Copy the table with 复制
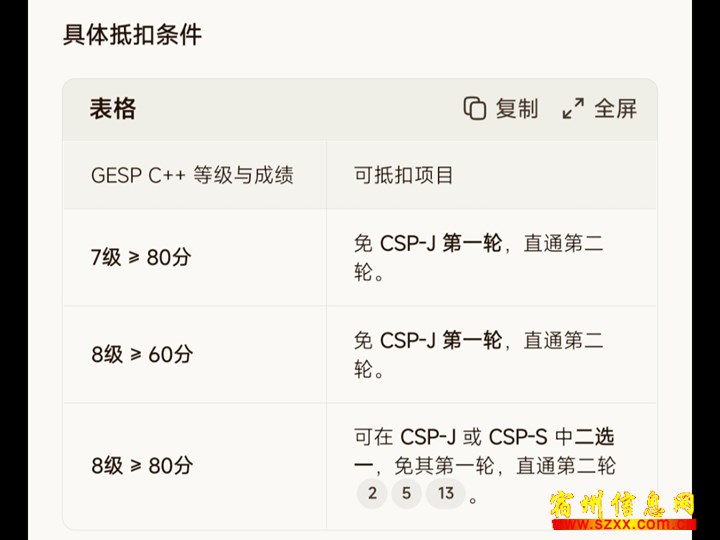The height and width of the screenshot is (540, 720). tap(501, 109)
